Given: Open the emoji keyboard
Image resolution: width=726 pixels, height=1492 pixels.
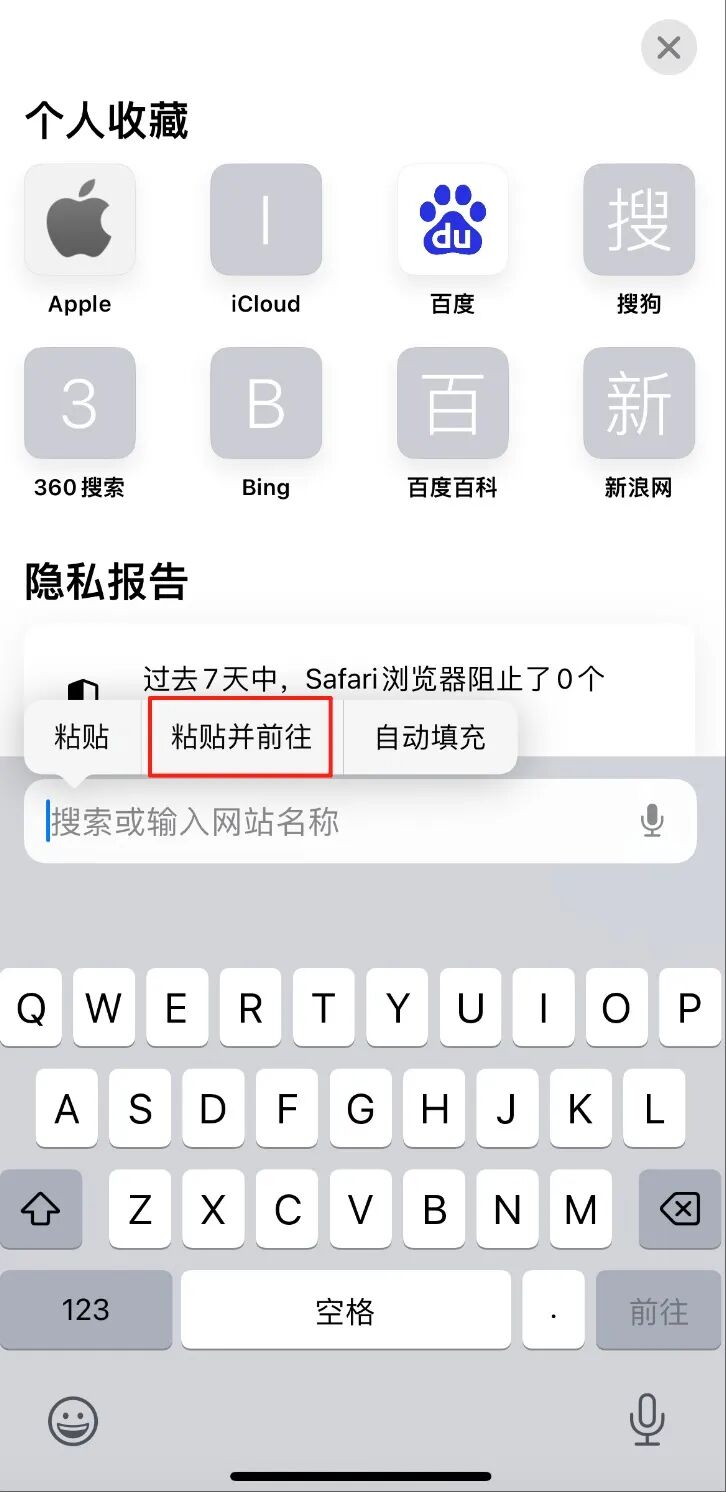Looking at the screenshot, I should pos(74,1420).
